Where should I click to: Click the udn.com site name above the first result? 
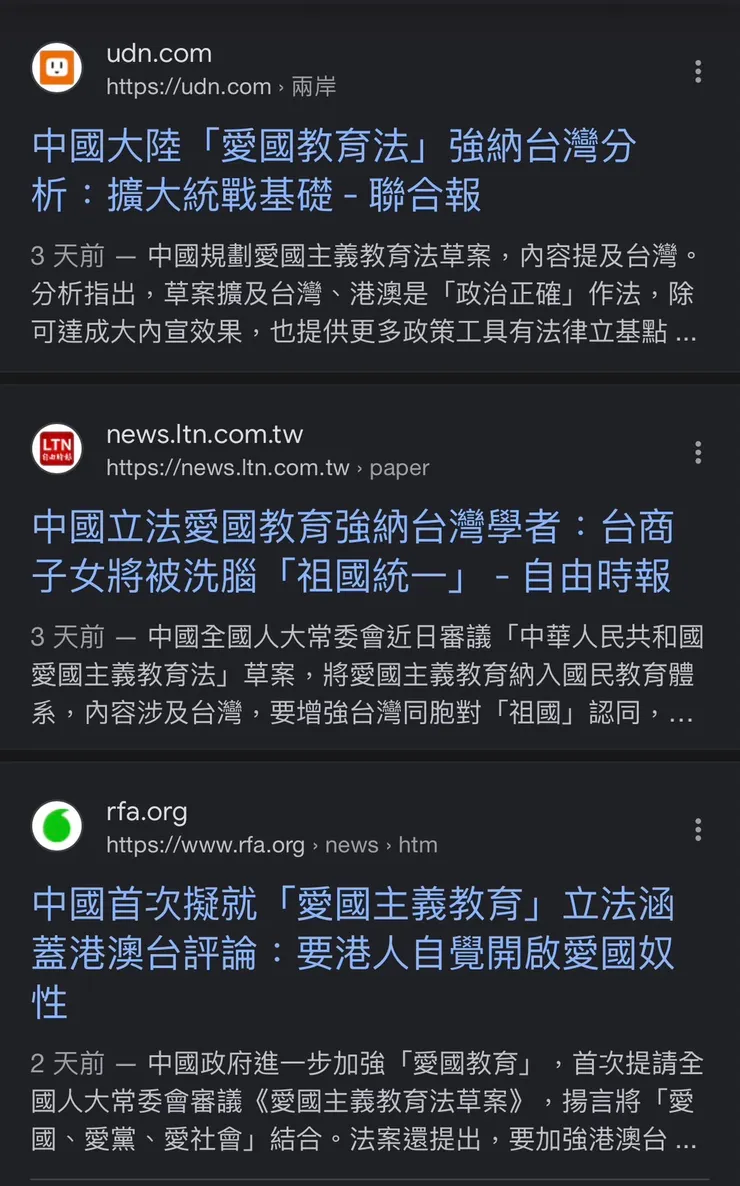[158, 54]
